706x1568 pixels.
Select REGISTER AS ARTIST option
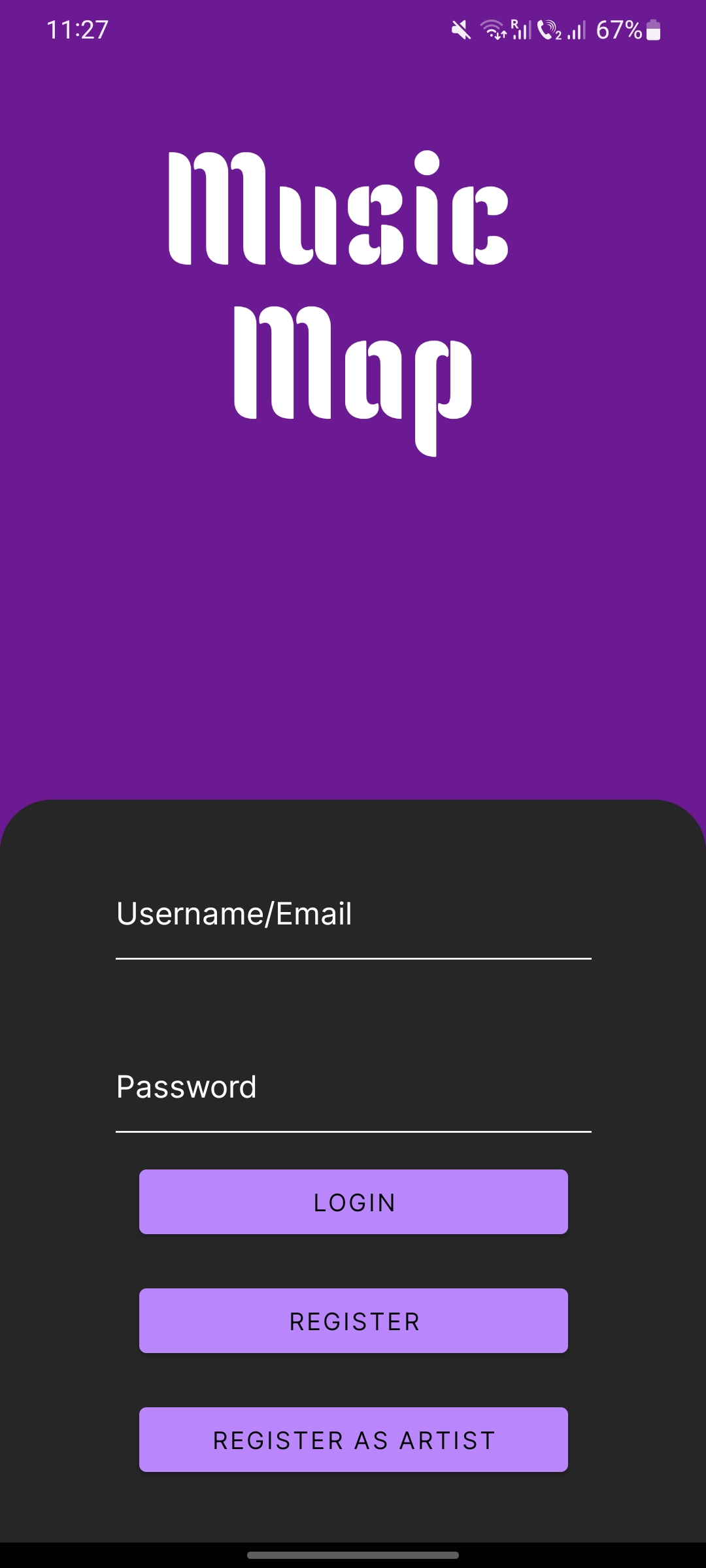(x=353, y=1439)
